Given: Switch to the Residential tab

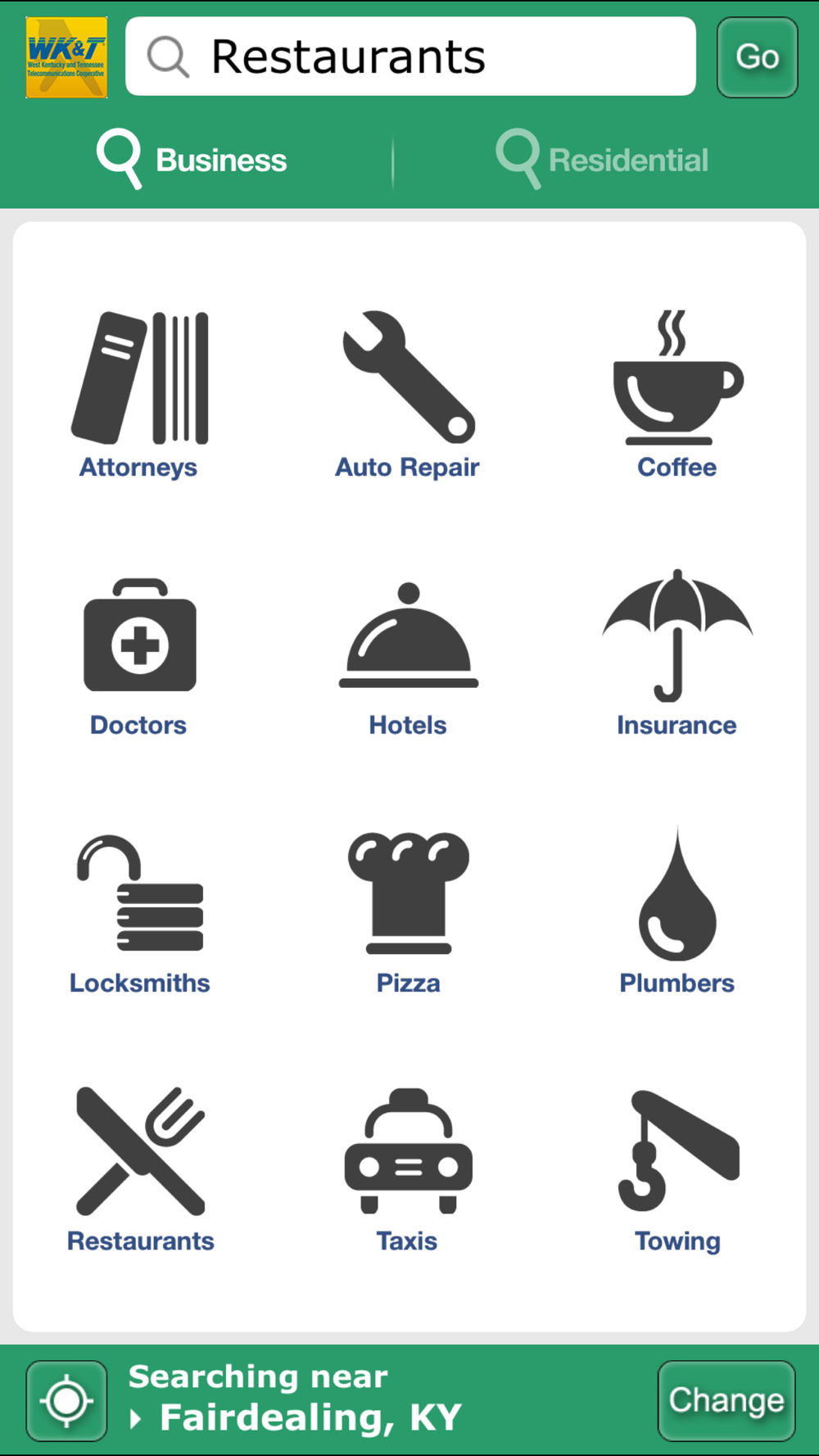Looking at the screenshot, I should click(602, 160).
